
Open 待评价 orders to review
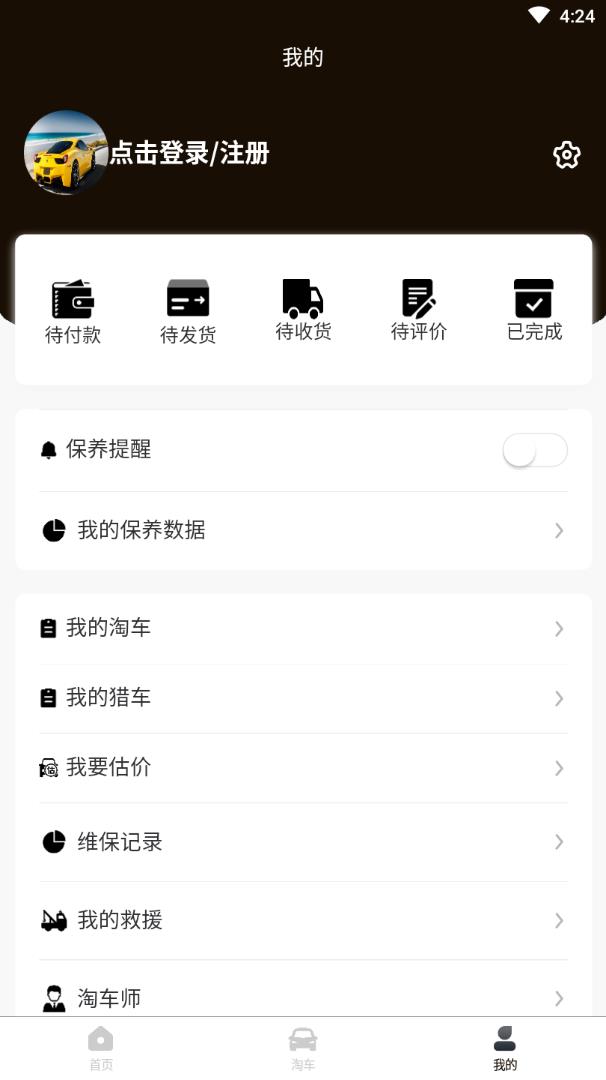point(418,312)
